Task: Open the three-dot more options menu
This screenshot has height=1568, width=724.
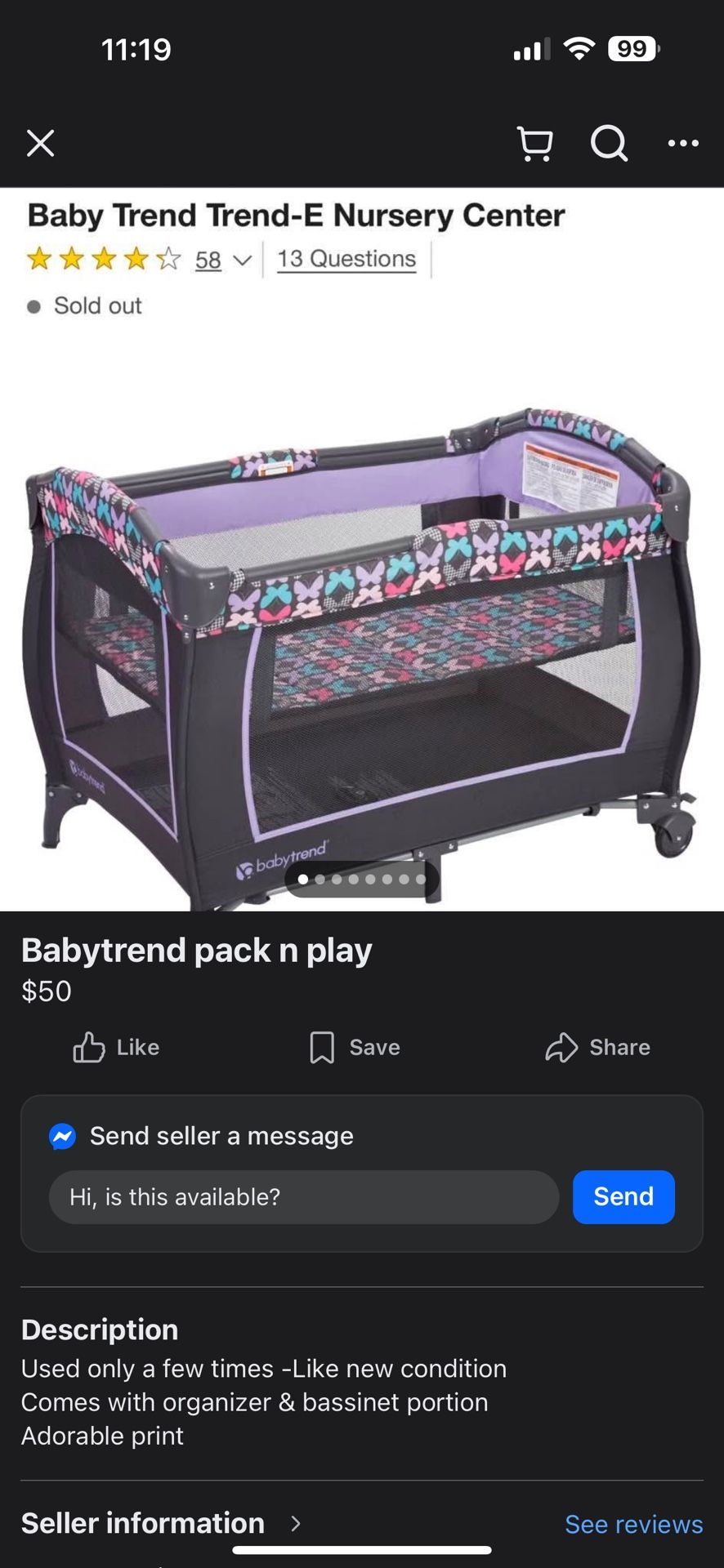Action: point(683,143)
